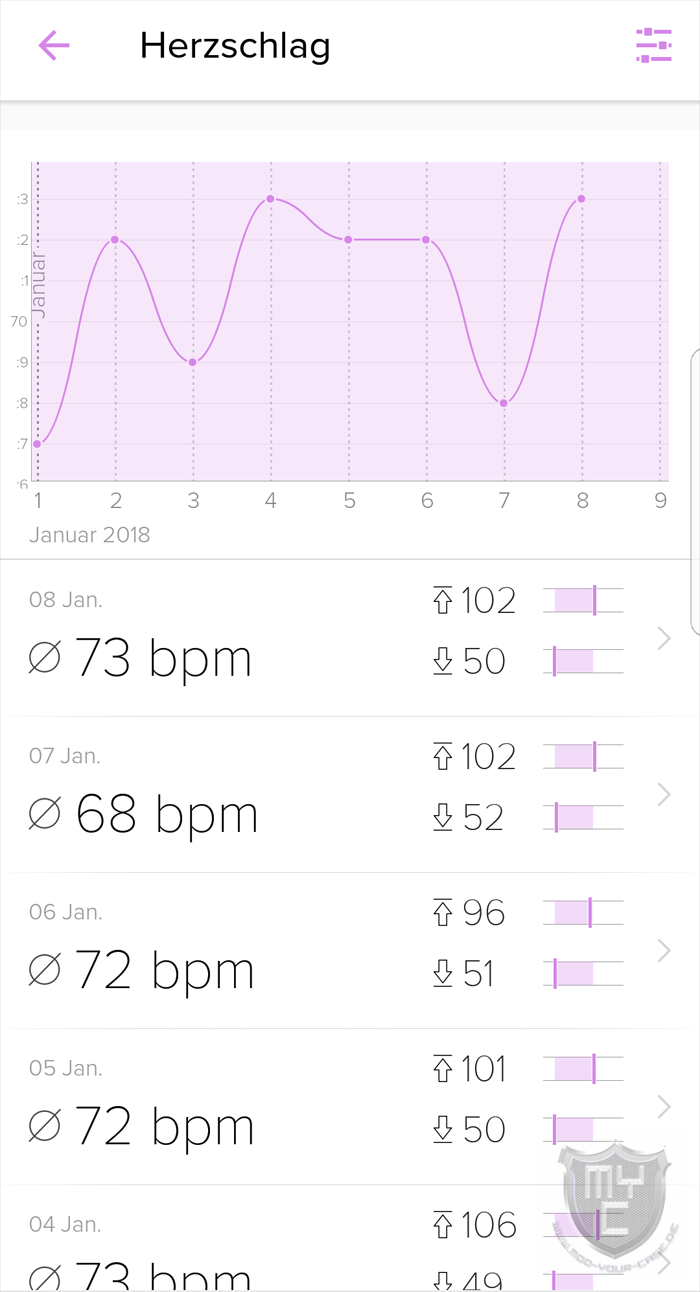
Task: Tap the day 3 point on the graph
Action: tap(193, 362)
